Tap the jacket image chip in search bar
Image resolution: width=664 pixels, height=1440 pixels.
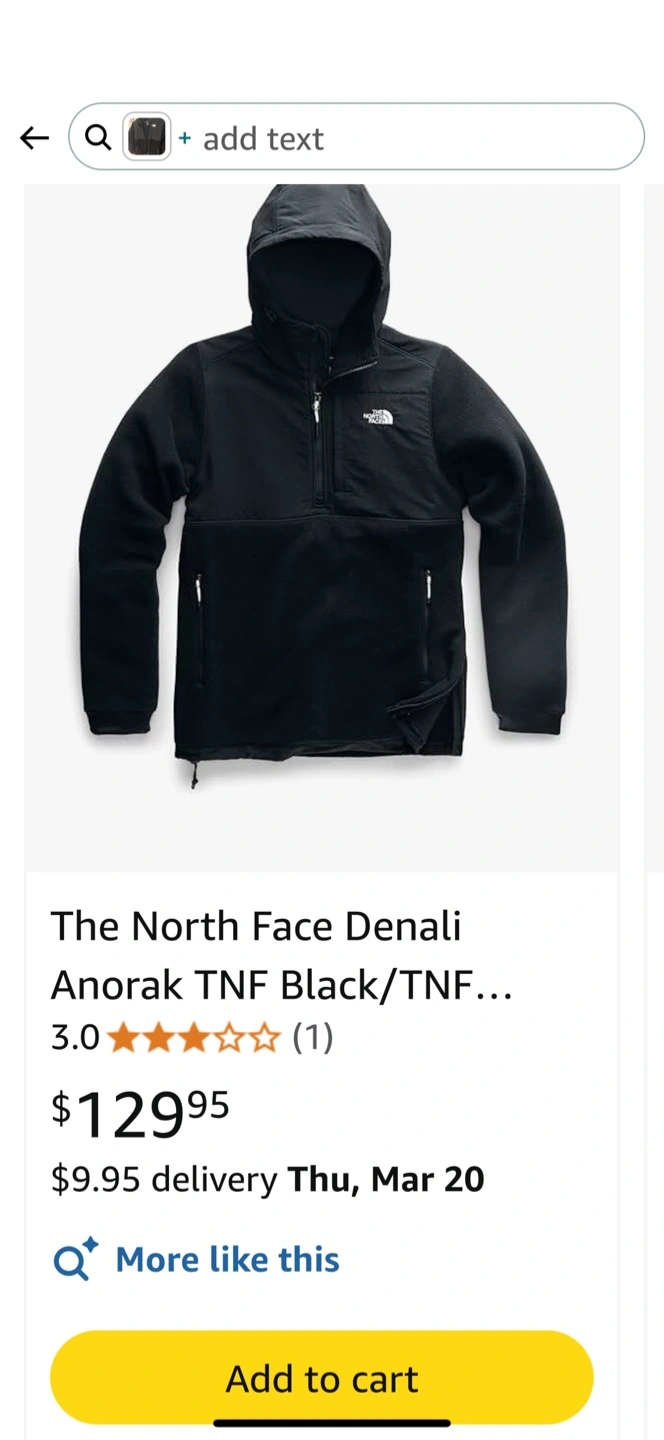(145, 138)
